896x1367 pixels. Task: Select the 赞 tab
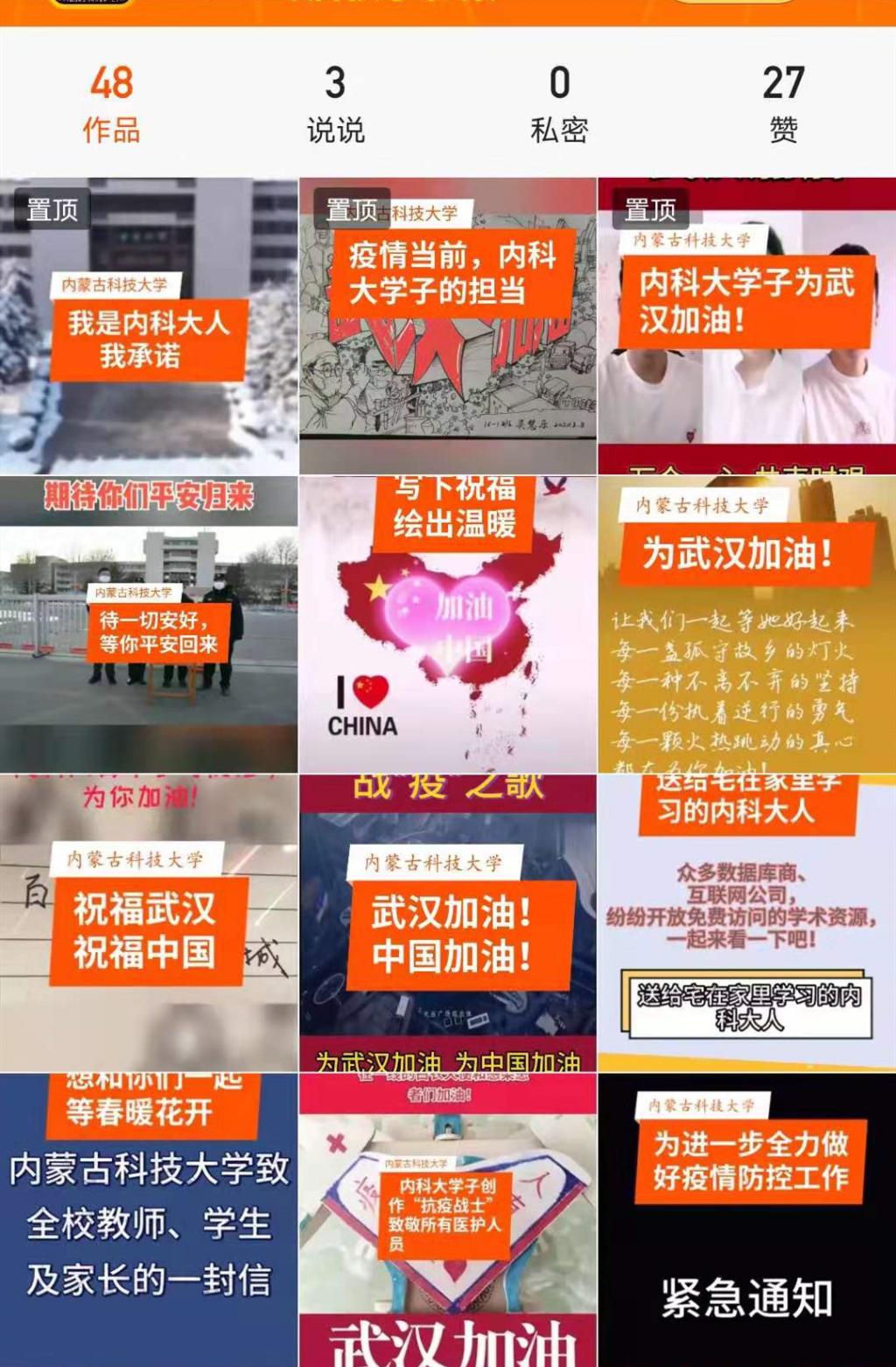pyautogui.click(x=783, y=104)
